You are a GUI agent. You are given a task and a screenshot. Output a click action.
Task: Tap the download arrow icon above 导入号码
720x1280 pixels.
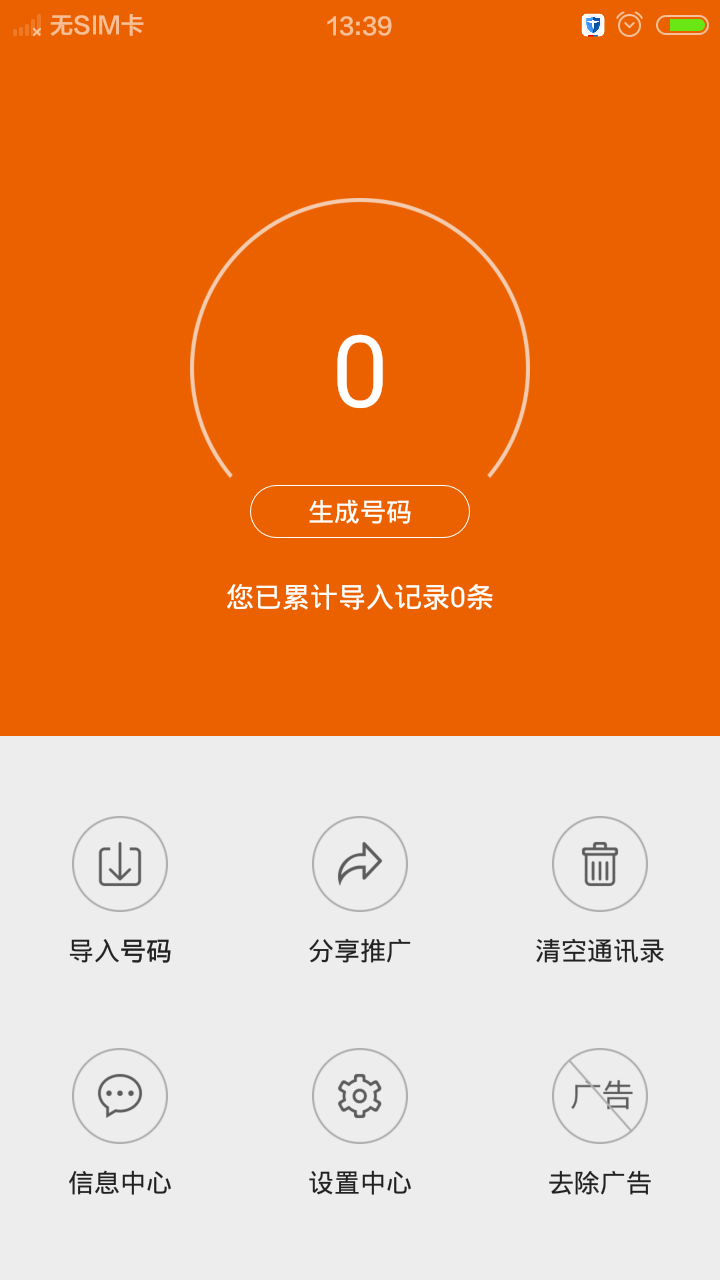click(x=120, y=863)
